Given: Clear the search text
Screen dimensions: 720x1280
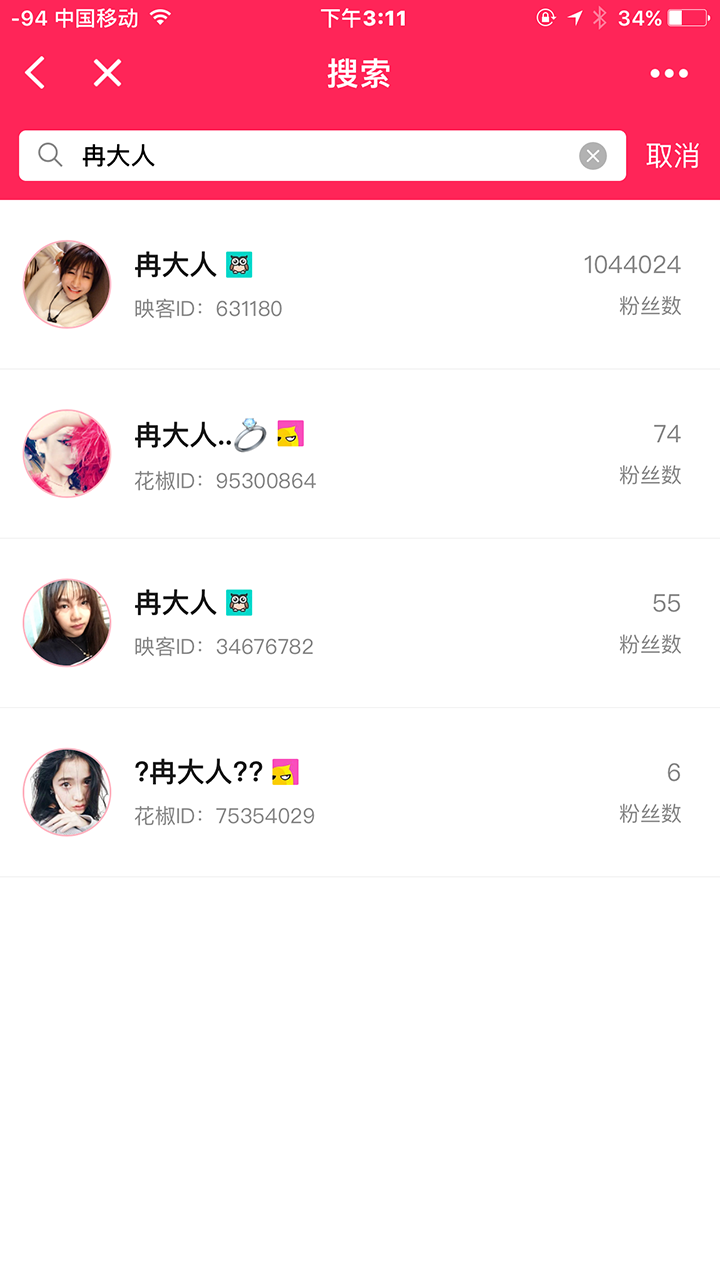Looking at the screenshot, I should pyautogui.click(x=593, y=156).
